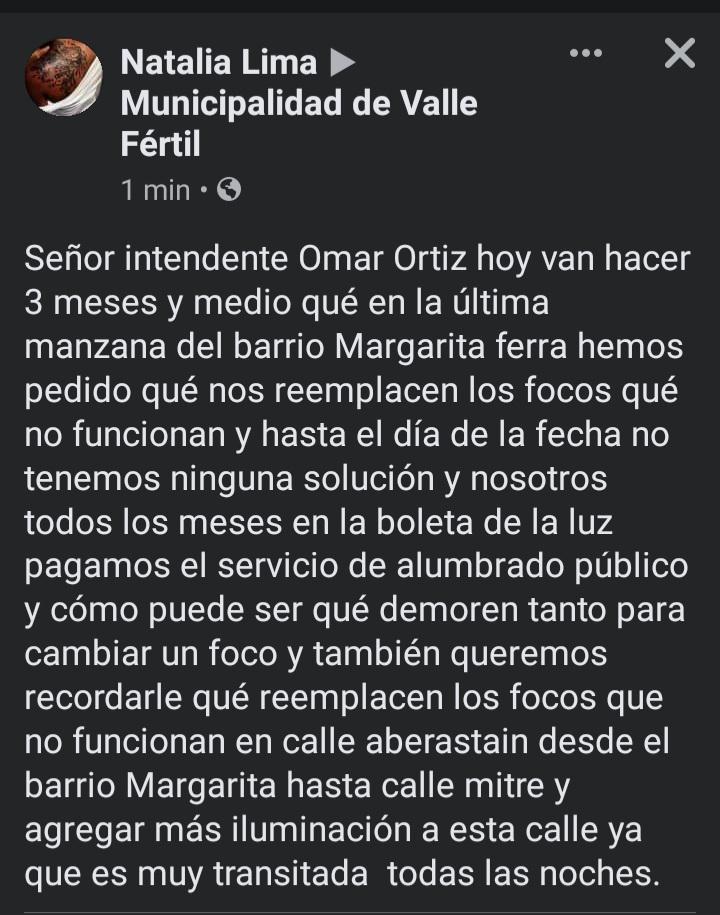Image resolution: width=720 pixels, height=915 pixels.
Task: Visit Municipalidad de Valle Fértil page
Action: [298, 103]
